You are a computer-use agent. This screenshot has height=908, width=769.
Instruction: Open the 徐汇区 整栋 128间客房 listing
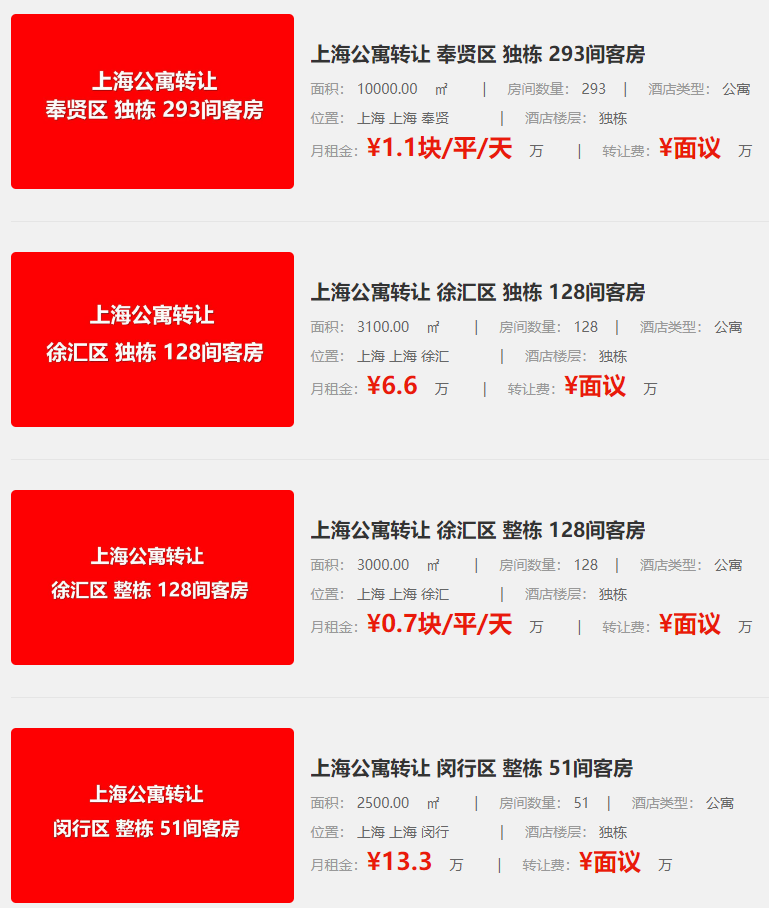pyautogui.click(x=477, y=531)
